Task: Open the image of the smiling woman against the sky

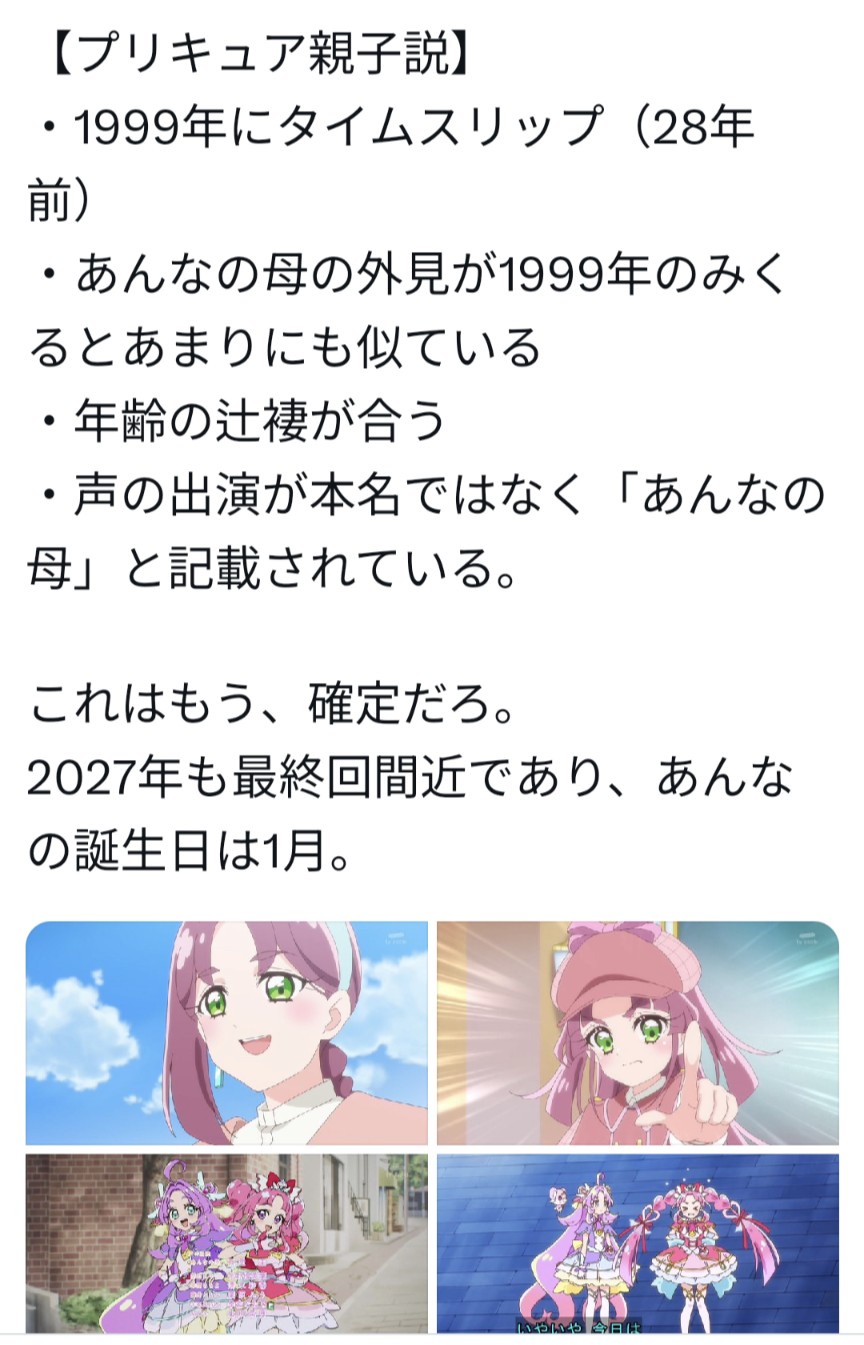Action: 226,1032
